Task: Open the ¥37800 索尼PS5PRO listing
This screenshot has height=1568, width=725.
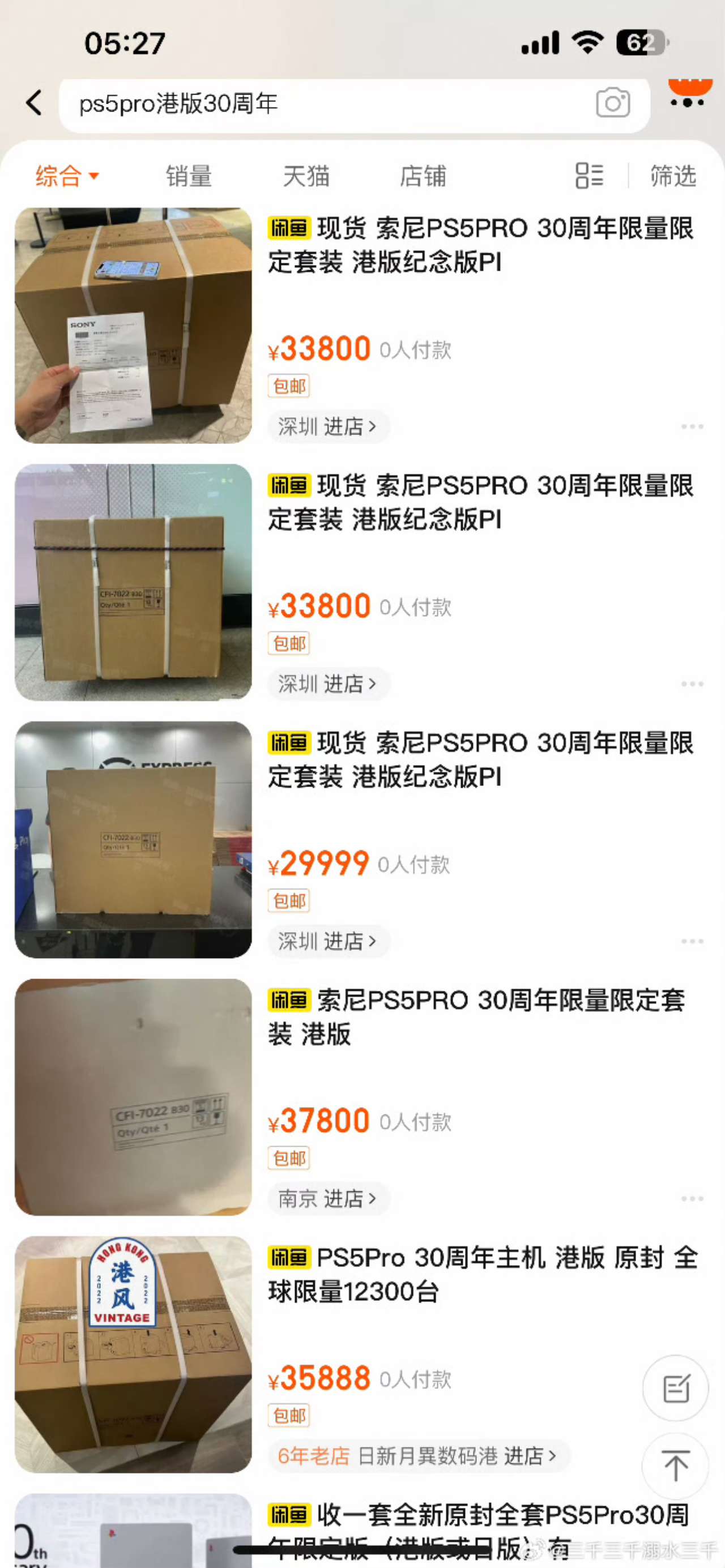Action: click(476, 1017)
